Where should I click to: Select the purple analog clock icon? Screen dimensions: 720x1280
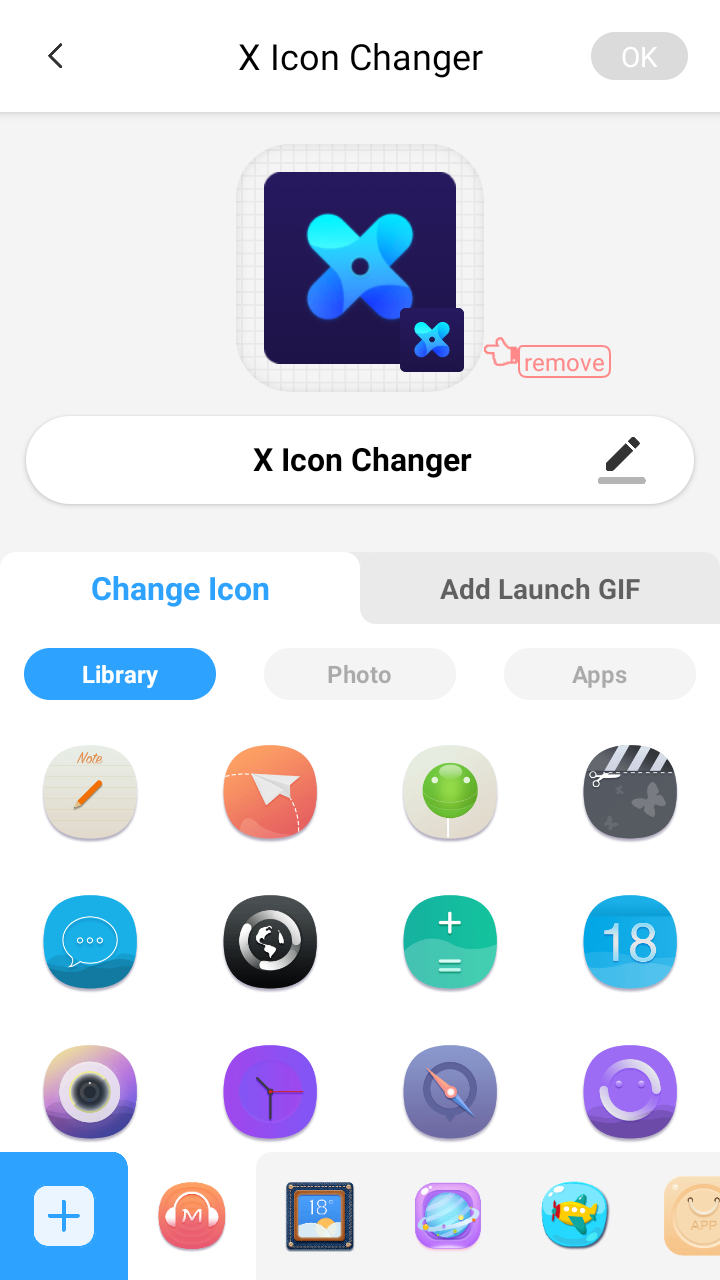(270, 1092)
